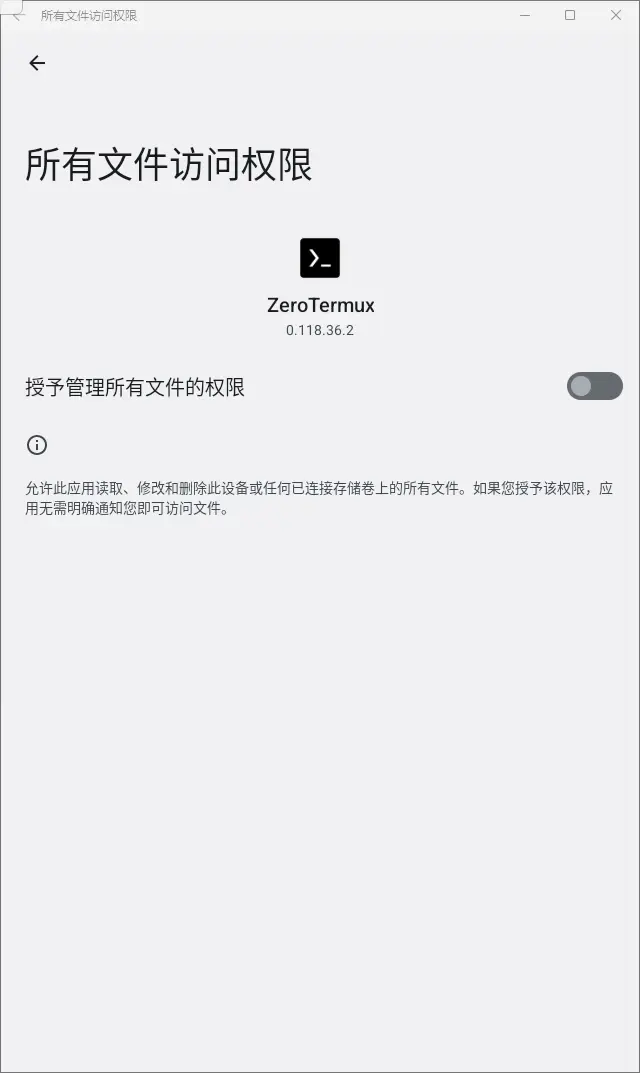Go back using the in-app arrow
Image resolution: width=640 pixels, height=1073 pixels.
(x=37, y=63)
